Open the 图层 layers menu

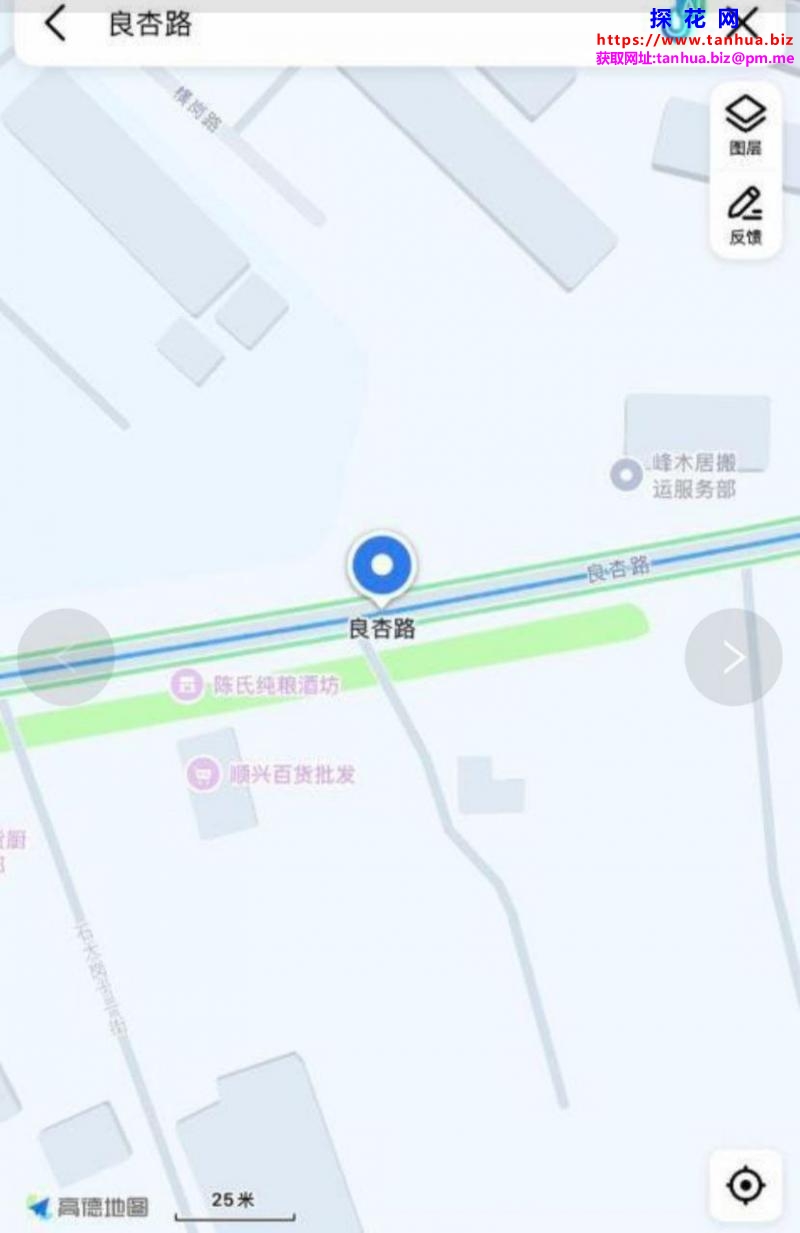click(745, 126)
